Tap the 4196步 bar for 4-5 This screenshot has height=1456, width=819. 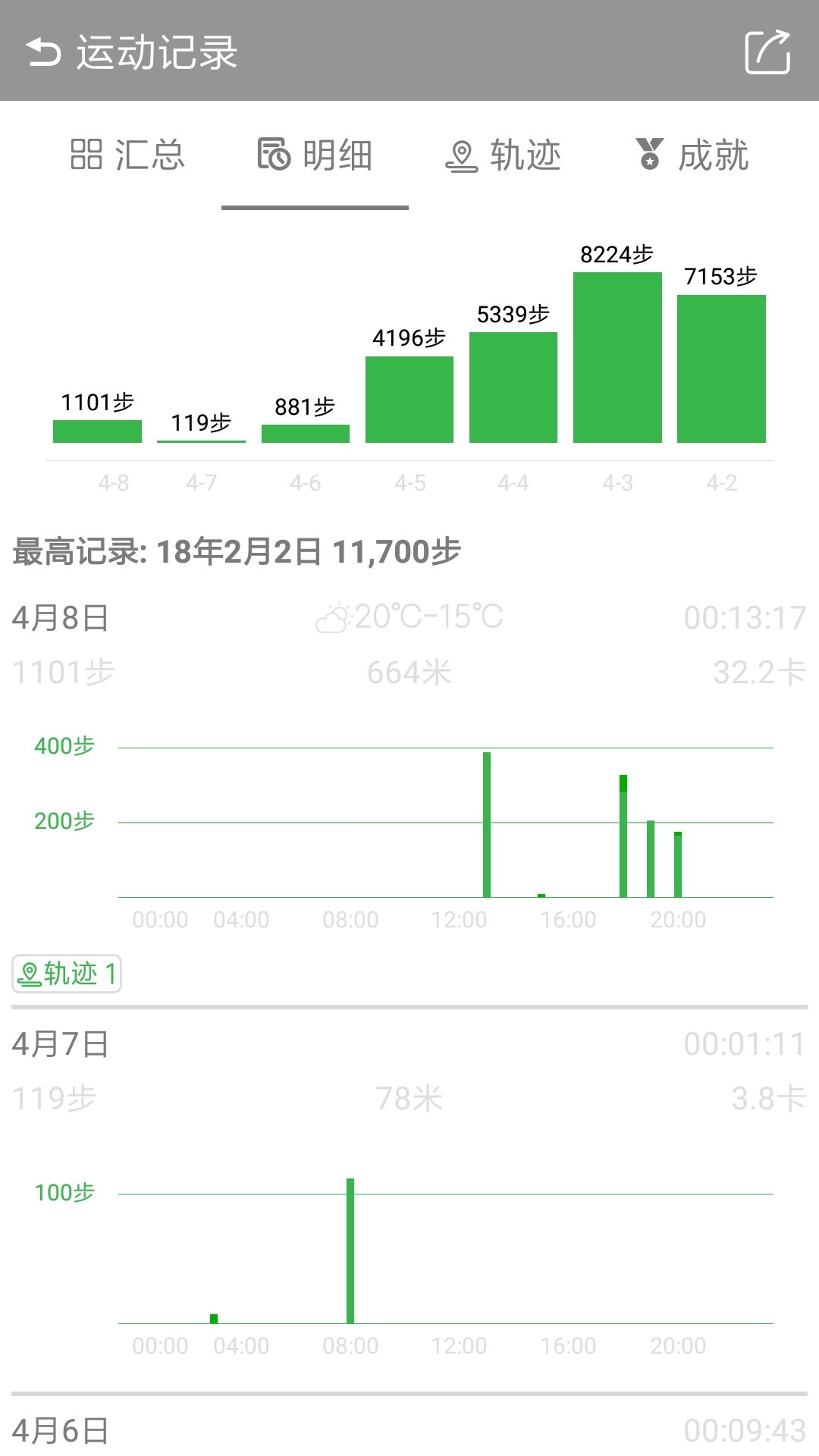(409, 400)
